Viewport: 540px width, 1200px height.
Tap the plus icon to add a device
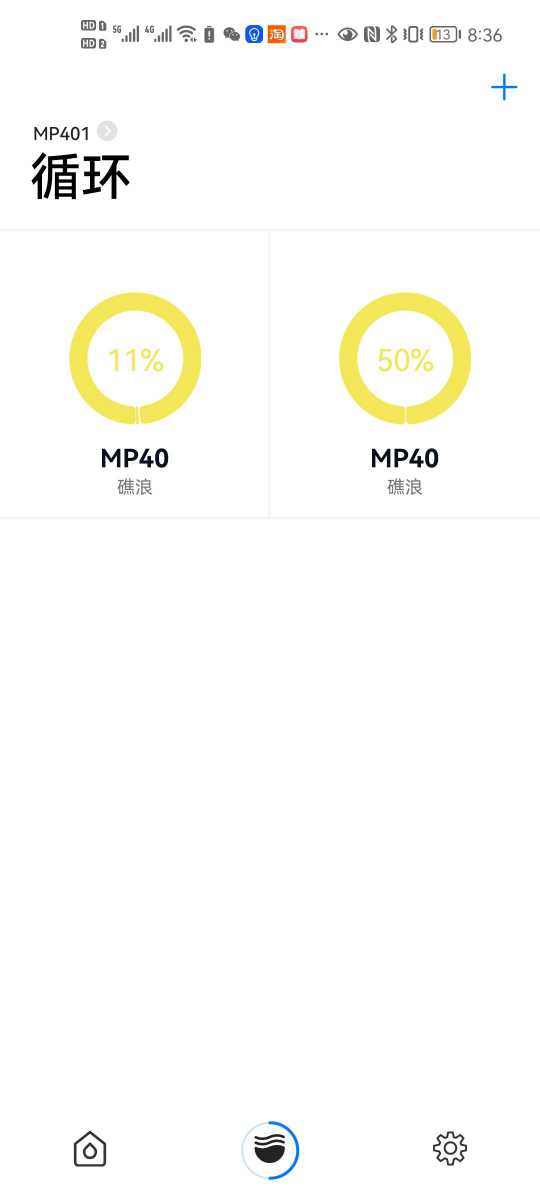tap(504, 88)
